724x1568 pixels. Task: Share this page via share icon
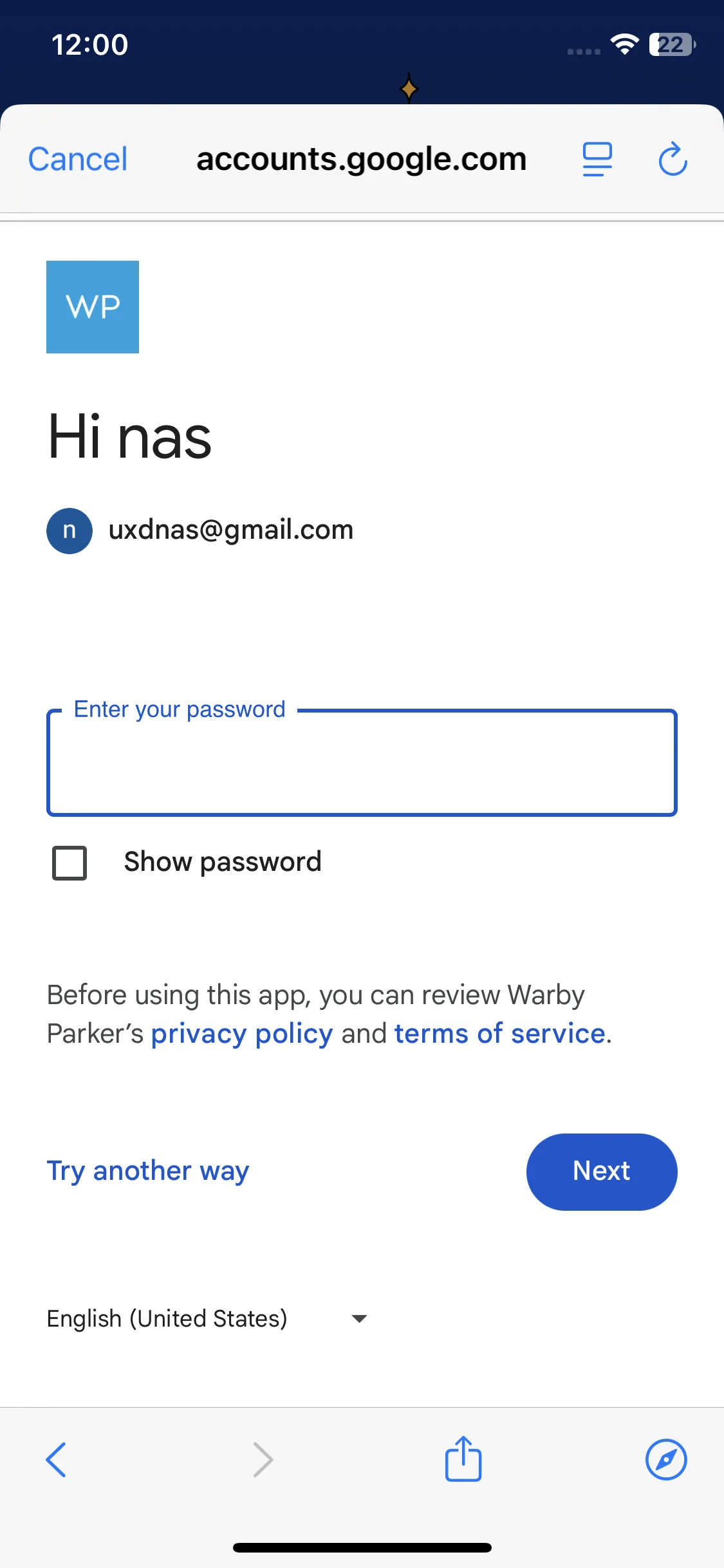coord(463,1459)
